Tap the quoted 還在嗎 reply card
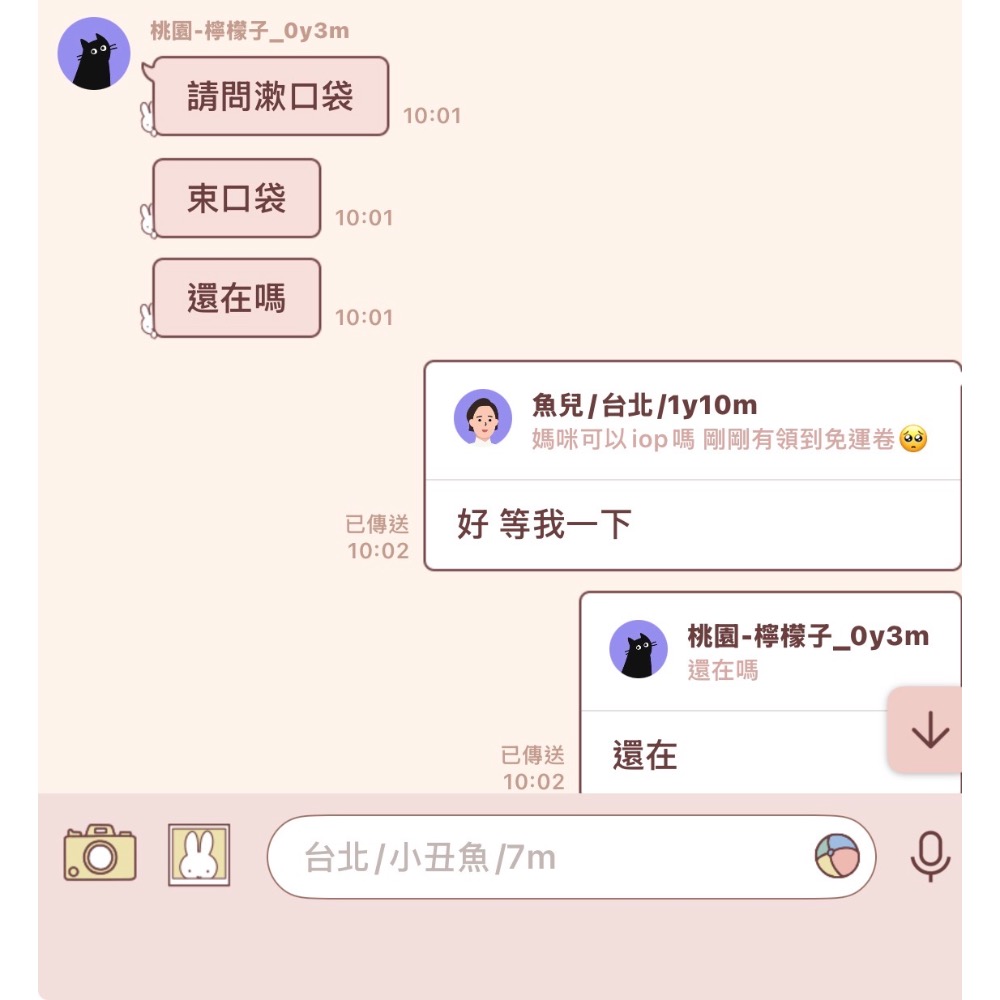This screenshot has height=1000, width=1000. click(x=770, y=652)
